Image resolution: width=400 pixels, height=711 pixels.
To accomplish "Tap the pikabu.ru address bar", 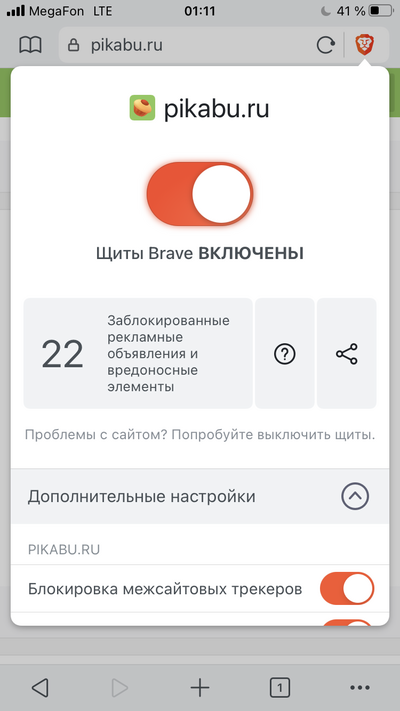I will pos(186,45).
